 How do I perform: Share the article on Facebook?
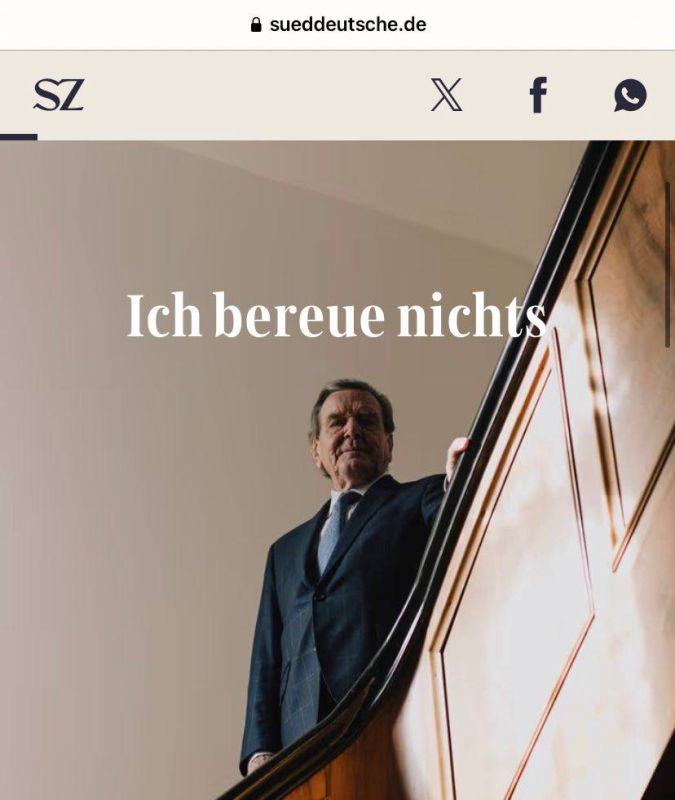[538, 95]
